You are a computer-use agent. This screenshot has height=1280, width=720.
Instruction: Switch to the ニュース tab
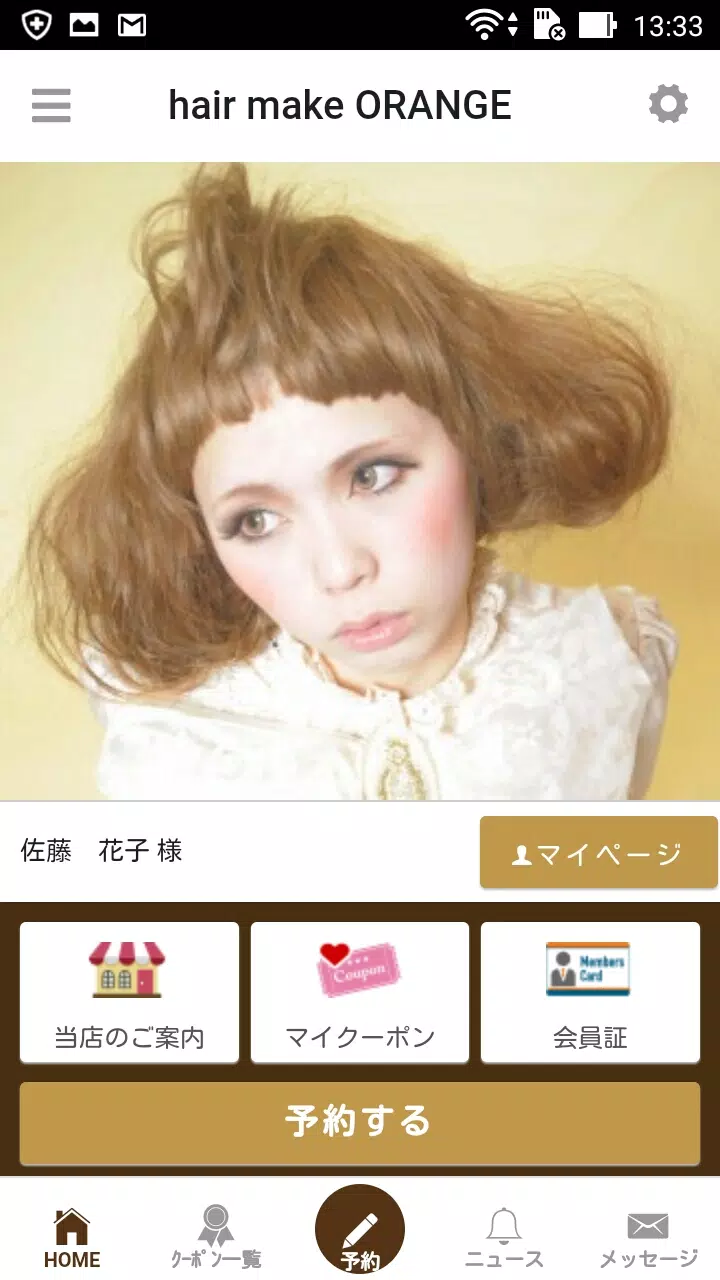(504, 1235)
